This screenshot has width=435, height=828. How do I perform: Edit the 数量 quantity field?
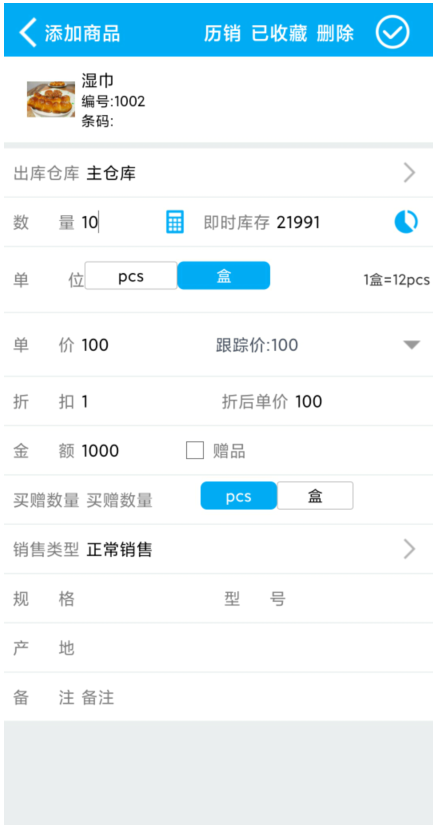click(x=119, y=222)
